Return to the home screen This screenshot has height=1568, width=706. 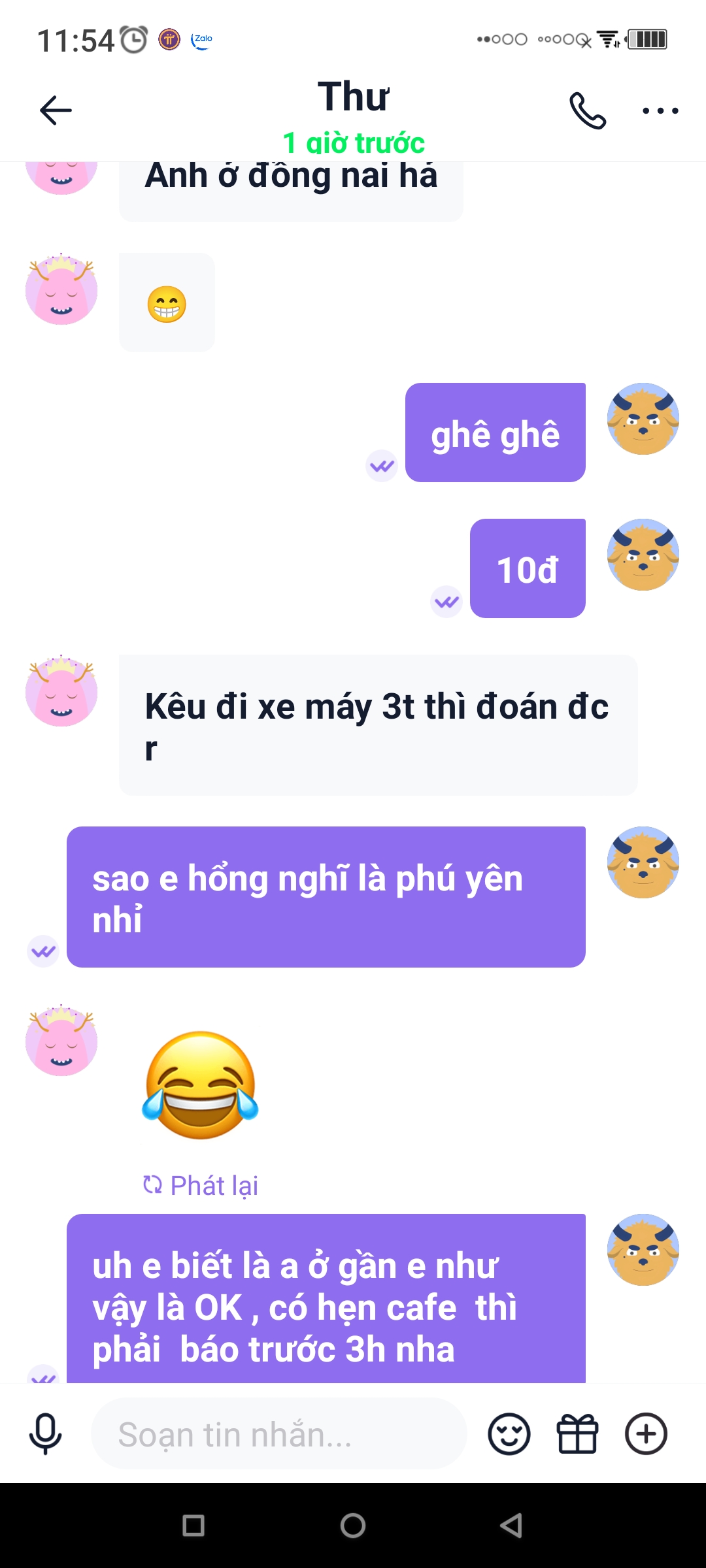pos(353,1526)
